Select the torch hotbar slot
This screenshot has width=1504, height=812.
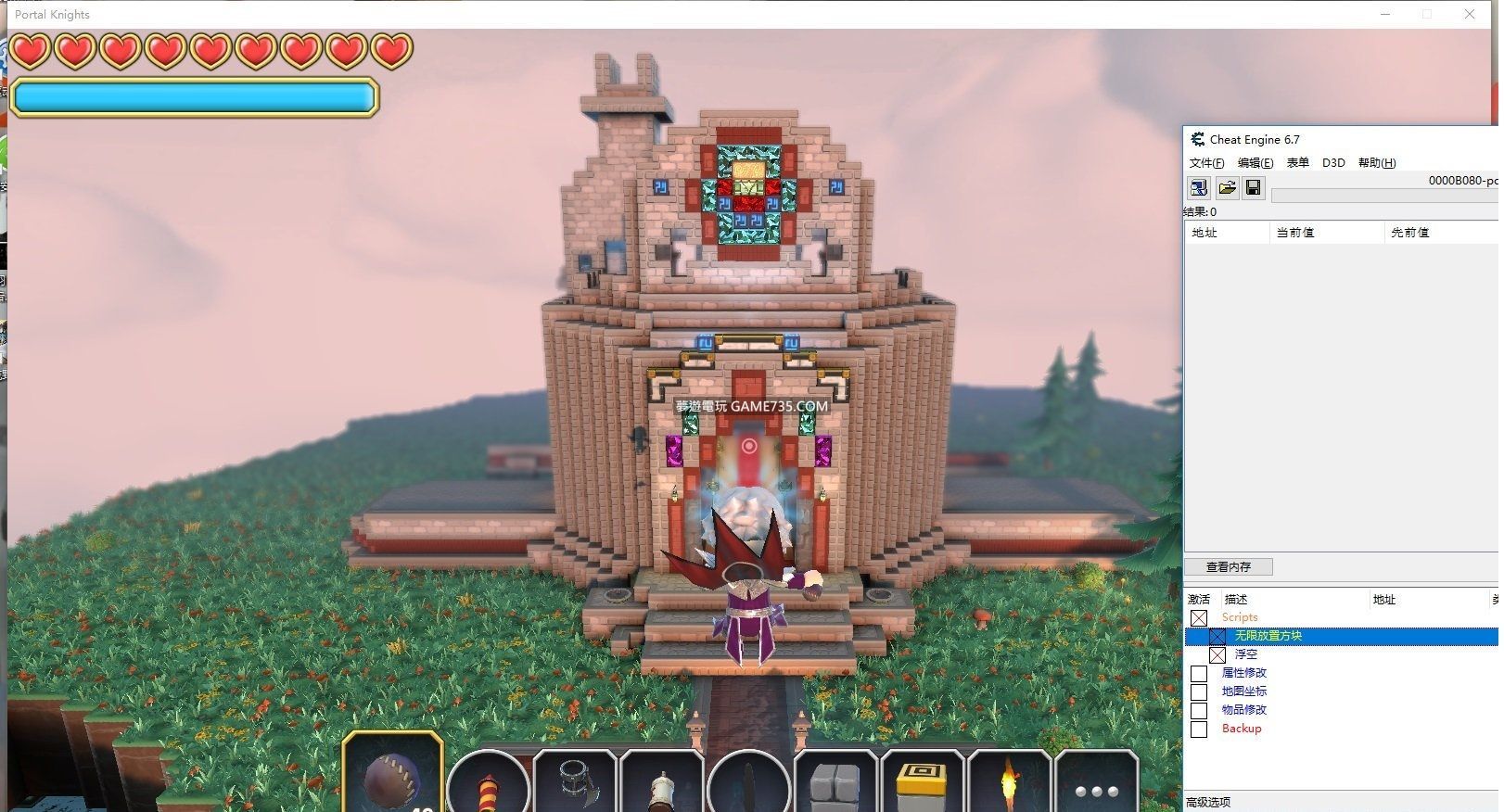coord(1009,783)
